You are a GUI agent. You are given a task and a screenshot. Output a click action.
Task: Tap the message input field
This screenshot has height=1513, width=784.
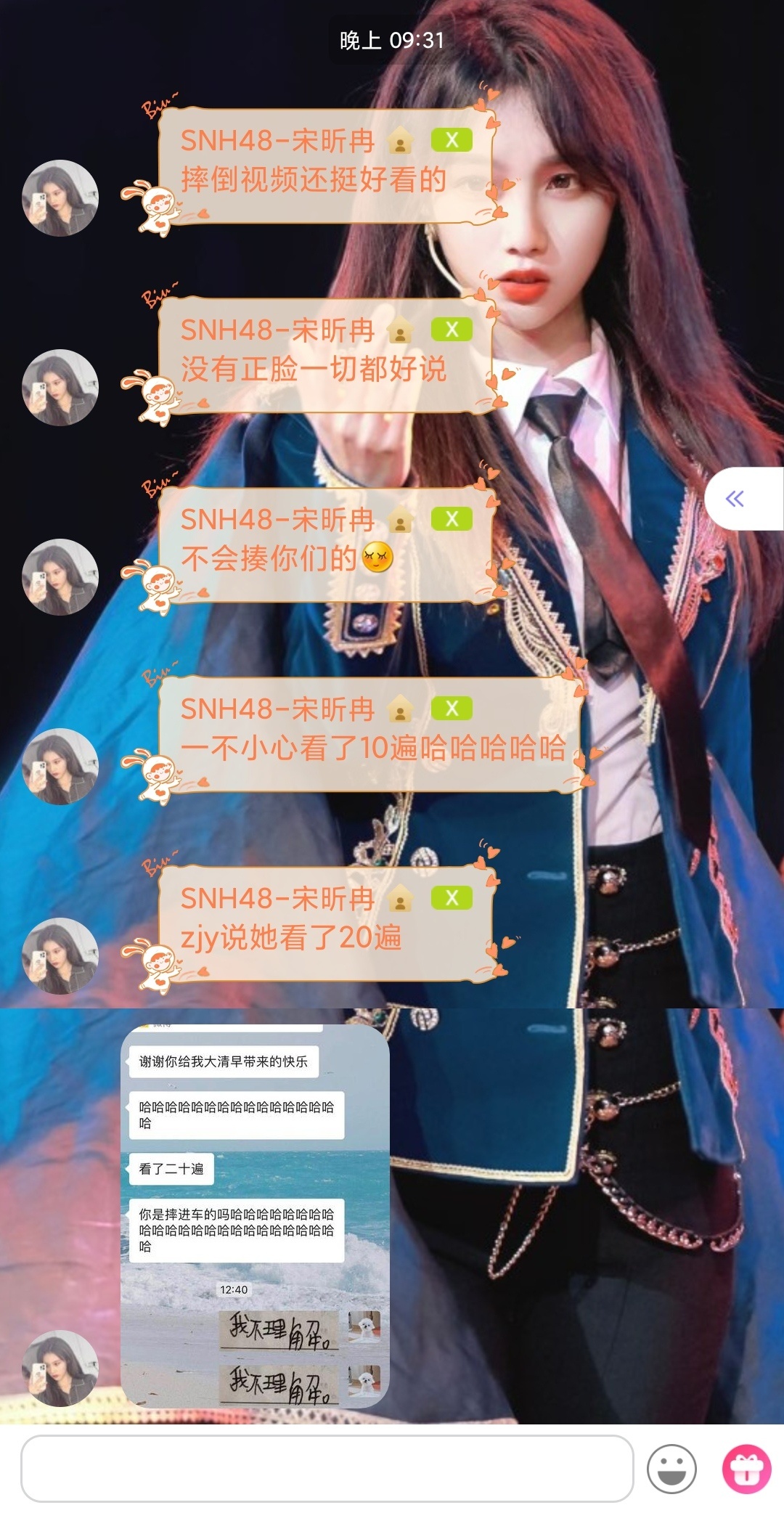327,1468
